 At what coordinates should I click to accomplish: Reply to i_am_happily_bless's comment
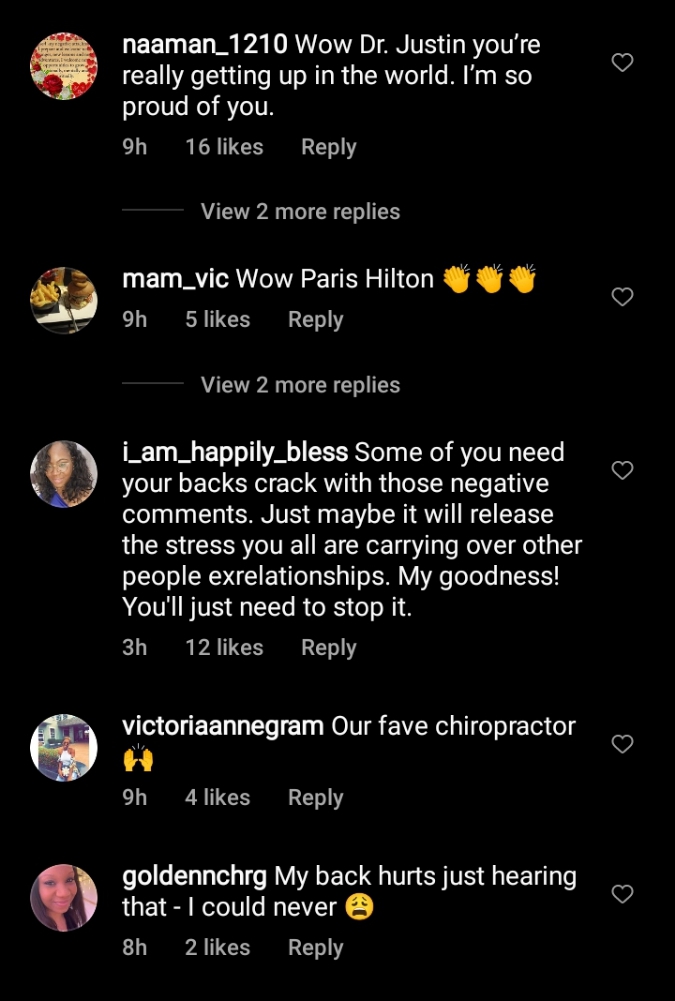coord(328,648)
